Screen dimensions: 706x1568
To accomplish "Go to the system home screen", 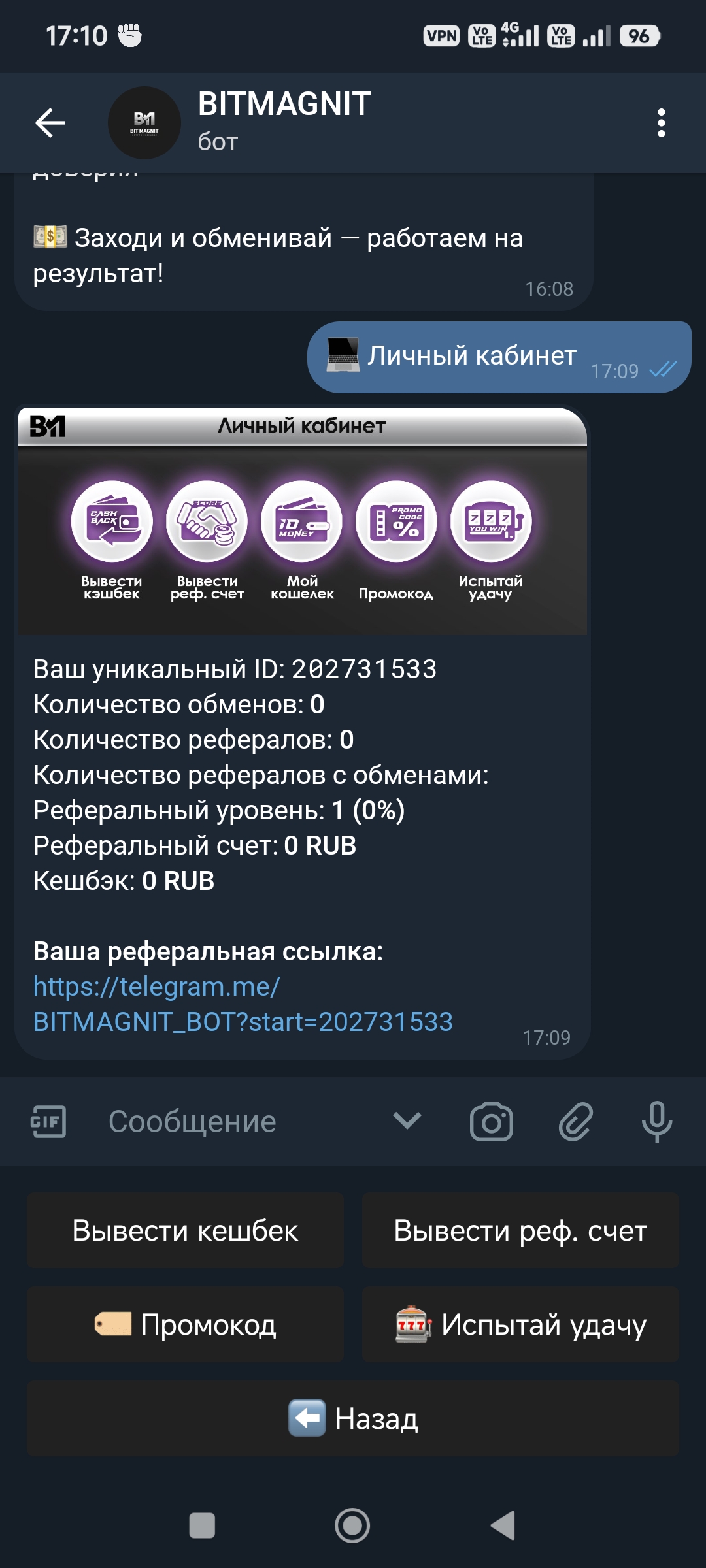I will (352, 1526).
